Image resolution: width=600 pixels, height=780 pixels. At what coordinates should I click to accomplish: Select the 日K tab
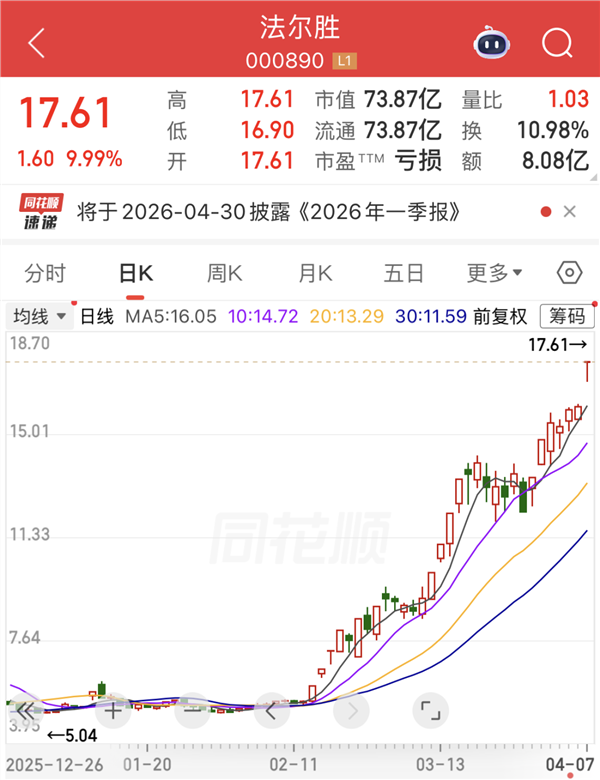(x=134, y=273)
